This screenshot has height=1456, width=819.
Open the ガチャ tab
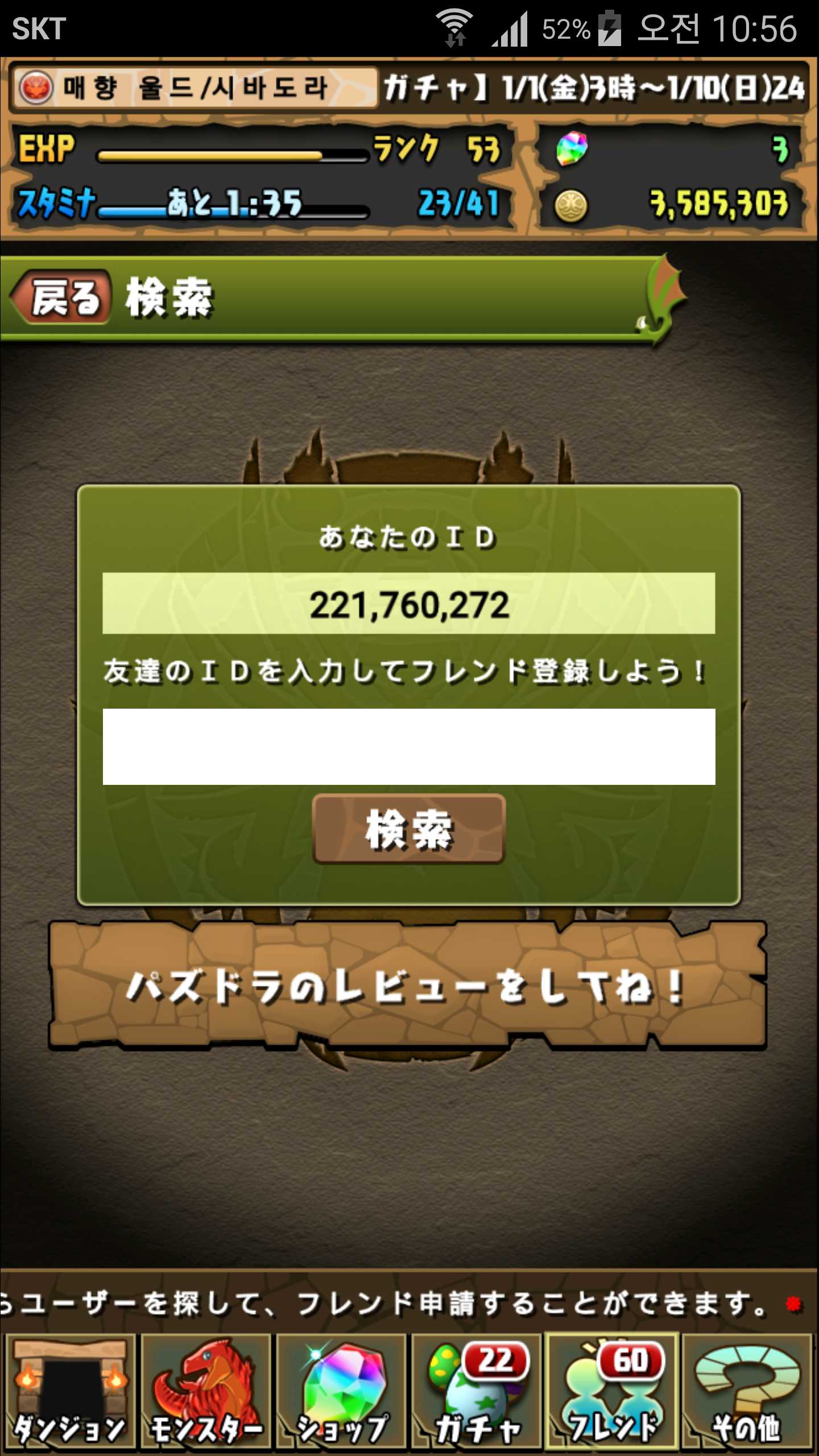pos(477,1391)
